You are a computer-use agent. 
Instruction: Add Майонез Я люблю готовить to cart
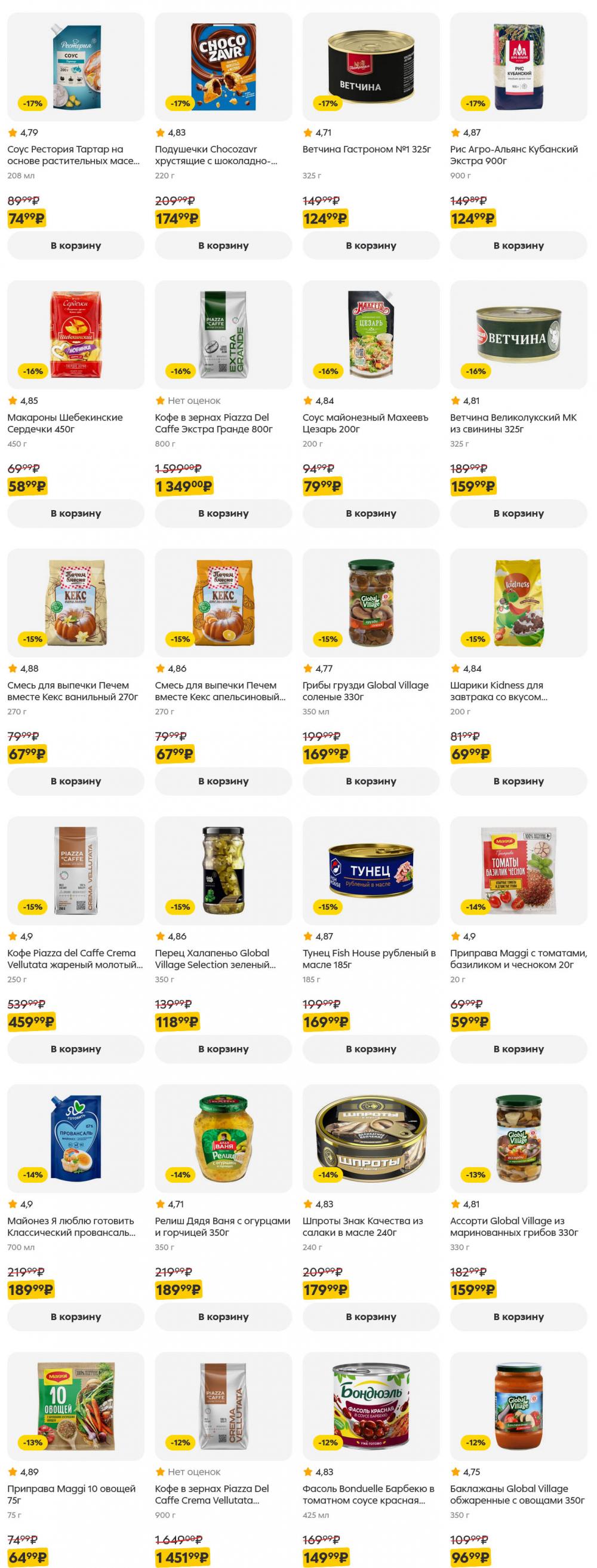point(75,1317)
